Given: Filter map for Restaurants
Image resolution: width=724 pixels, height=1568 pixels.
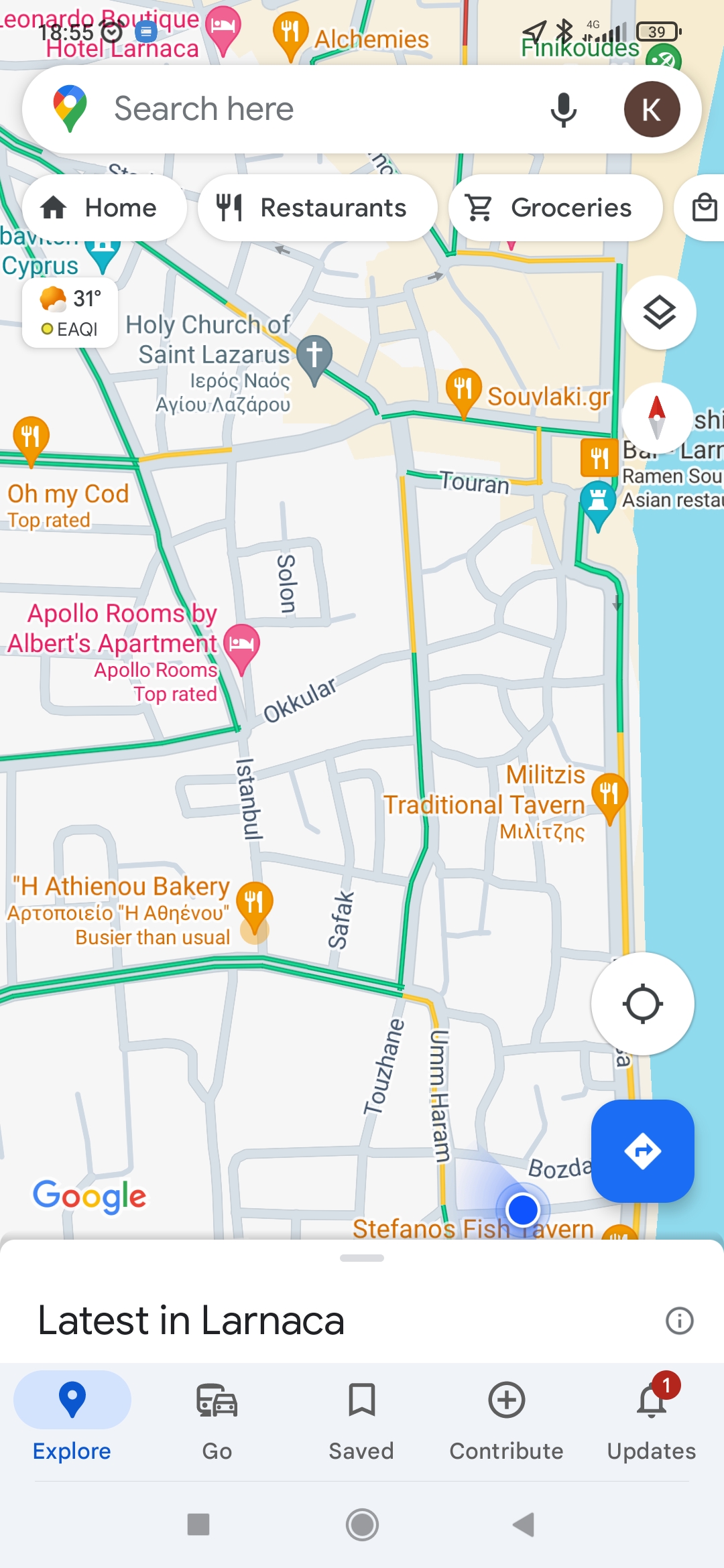Looking at the screenshot, I should coord(316,208).
